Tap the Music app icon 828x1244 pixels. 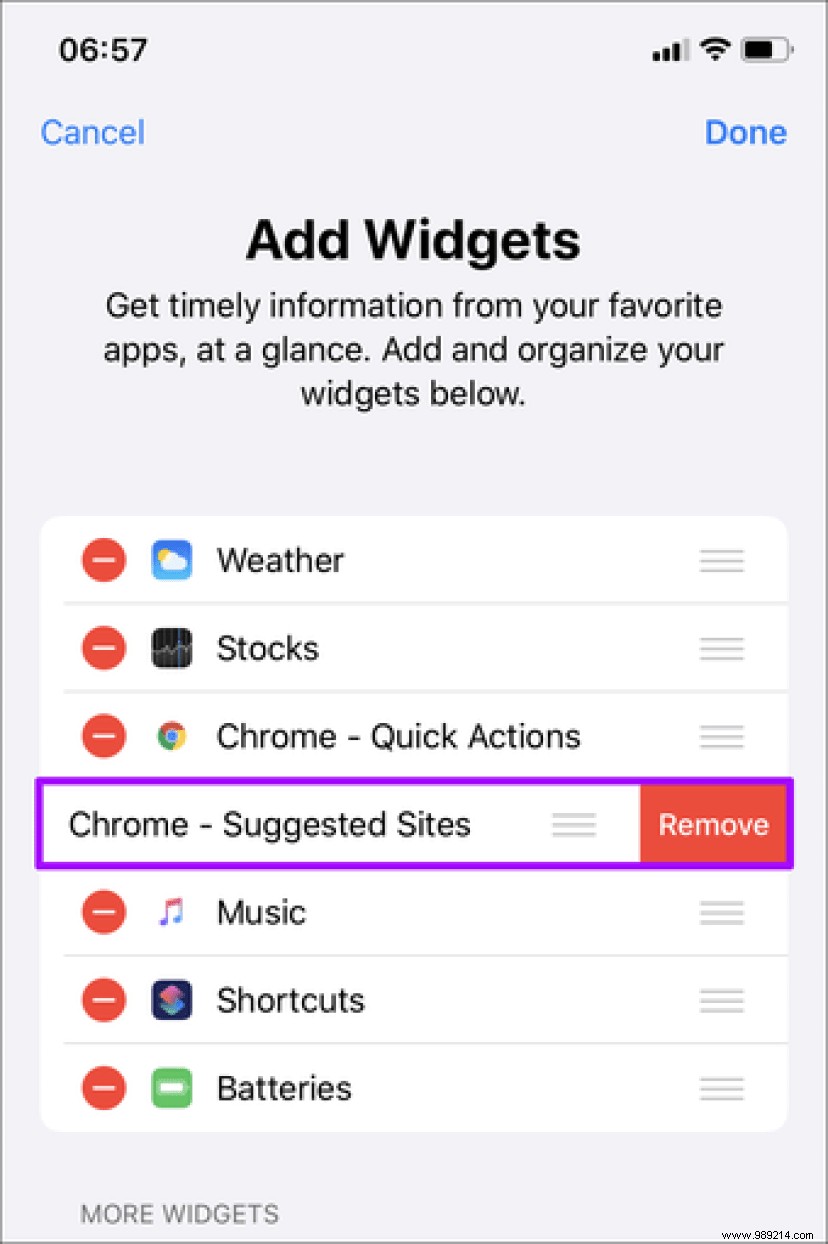[x=172, y=912]
